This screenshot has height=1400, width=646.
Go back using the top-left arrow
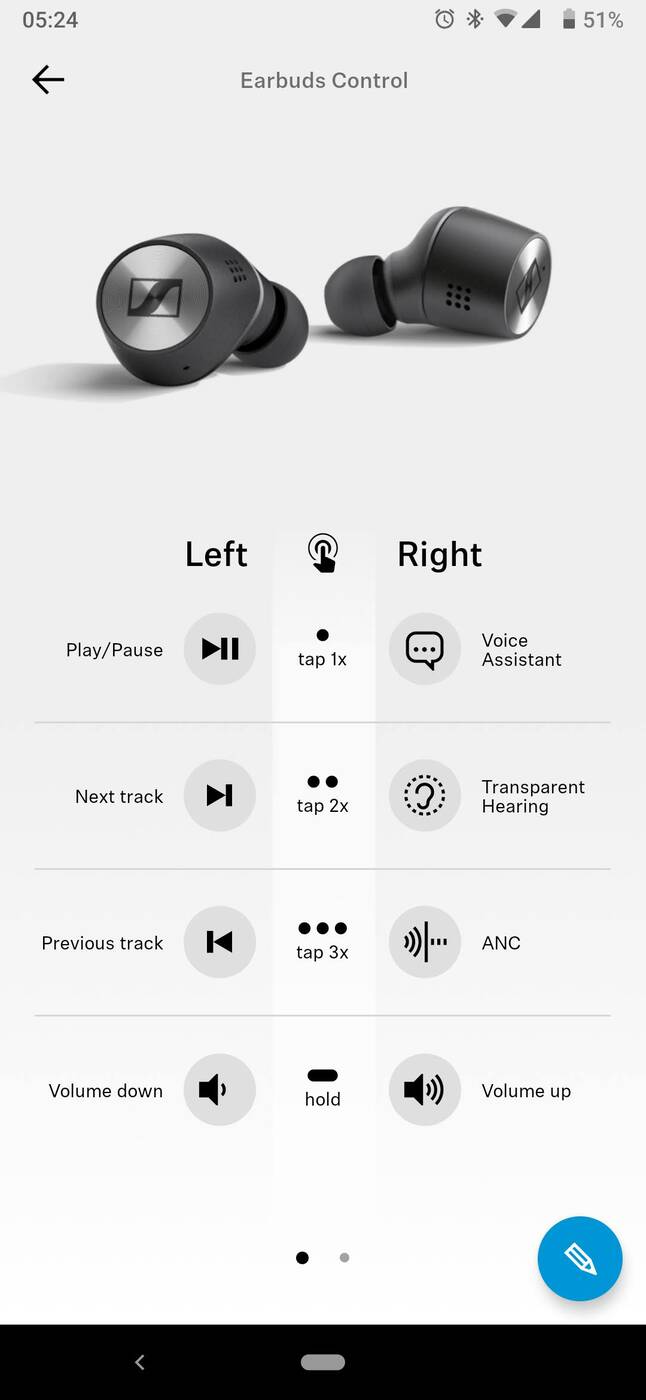48,80
